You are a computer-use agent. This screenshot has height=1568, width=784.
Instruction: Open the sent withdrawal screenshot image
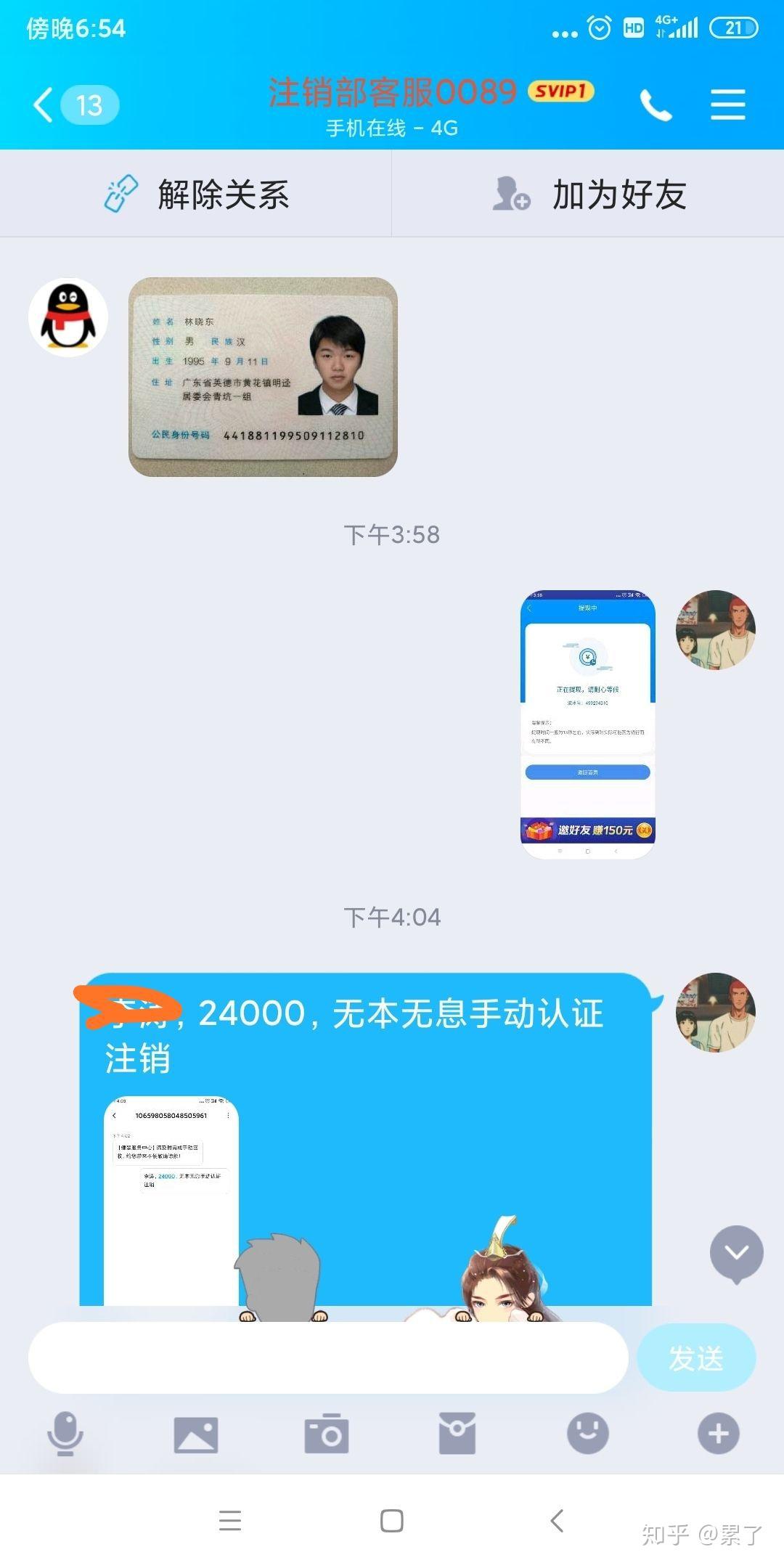tap(587, 724)
